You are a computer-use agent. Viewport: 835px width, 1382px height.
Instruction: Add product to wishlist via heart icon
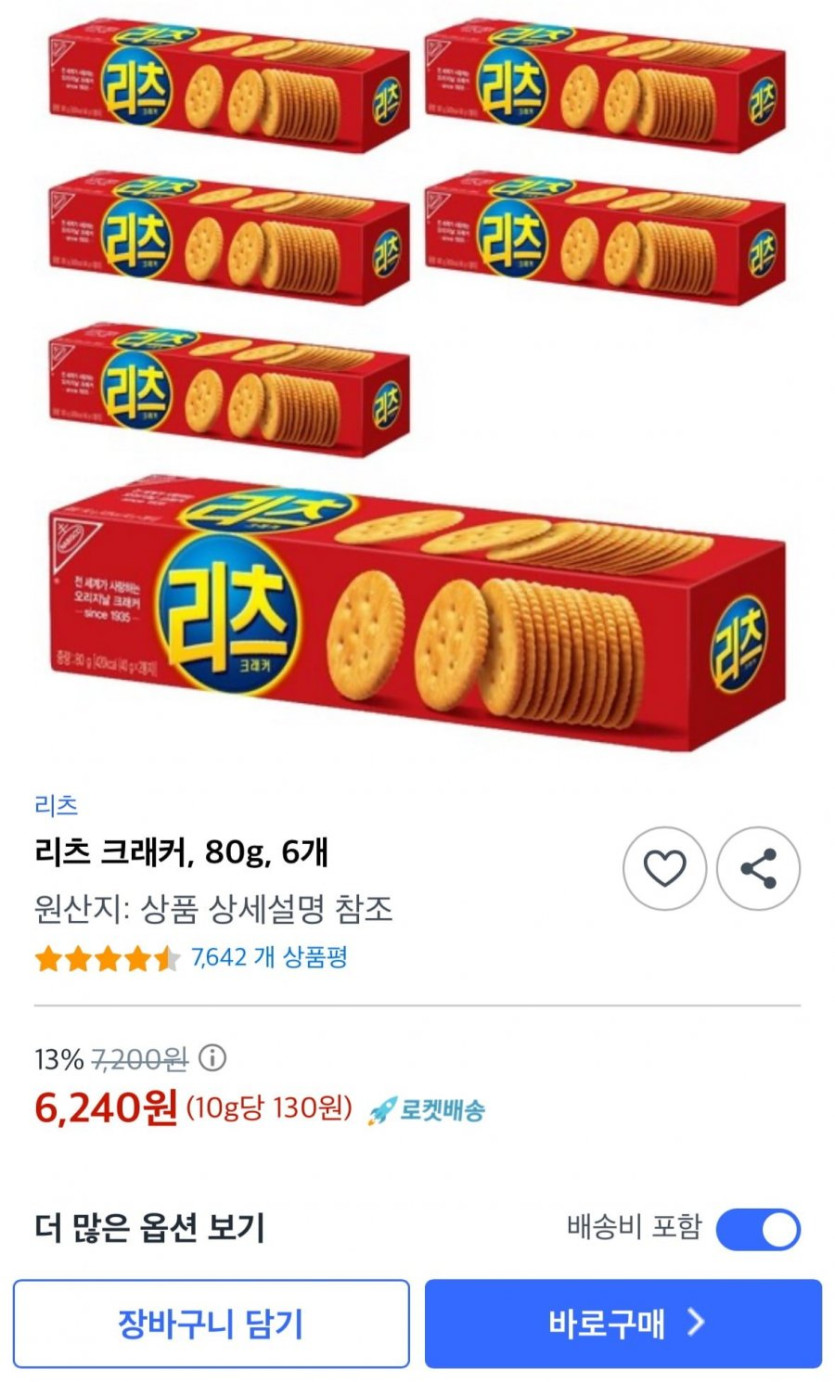coord(664,869)
